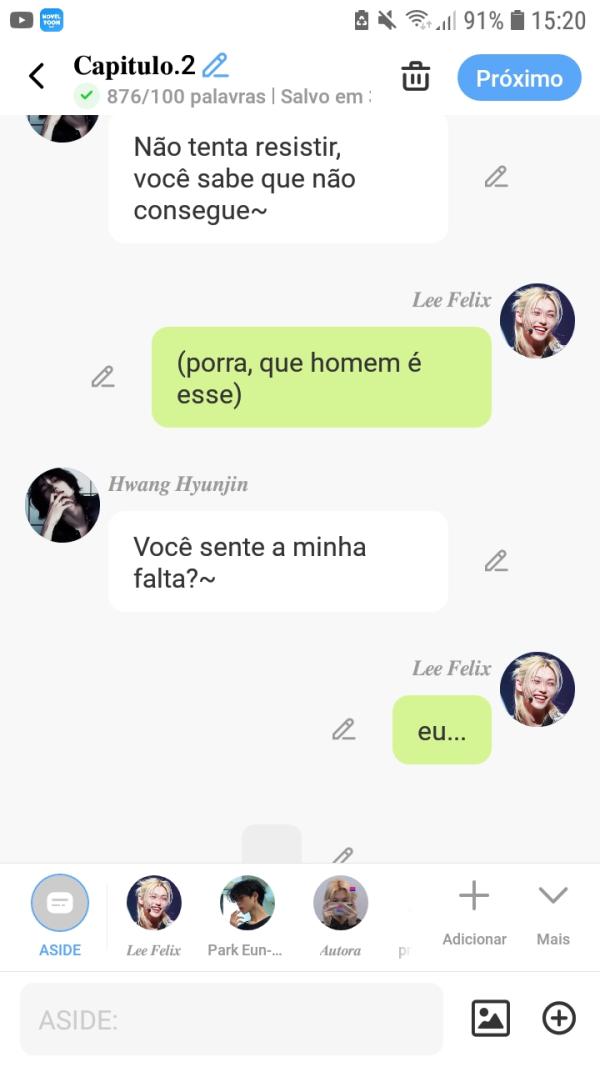
Task: Focus the ASIDE text input field
Action: coord(231,1019)
